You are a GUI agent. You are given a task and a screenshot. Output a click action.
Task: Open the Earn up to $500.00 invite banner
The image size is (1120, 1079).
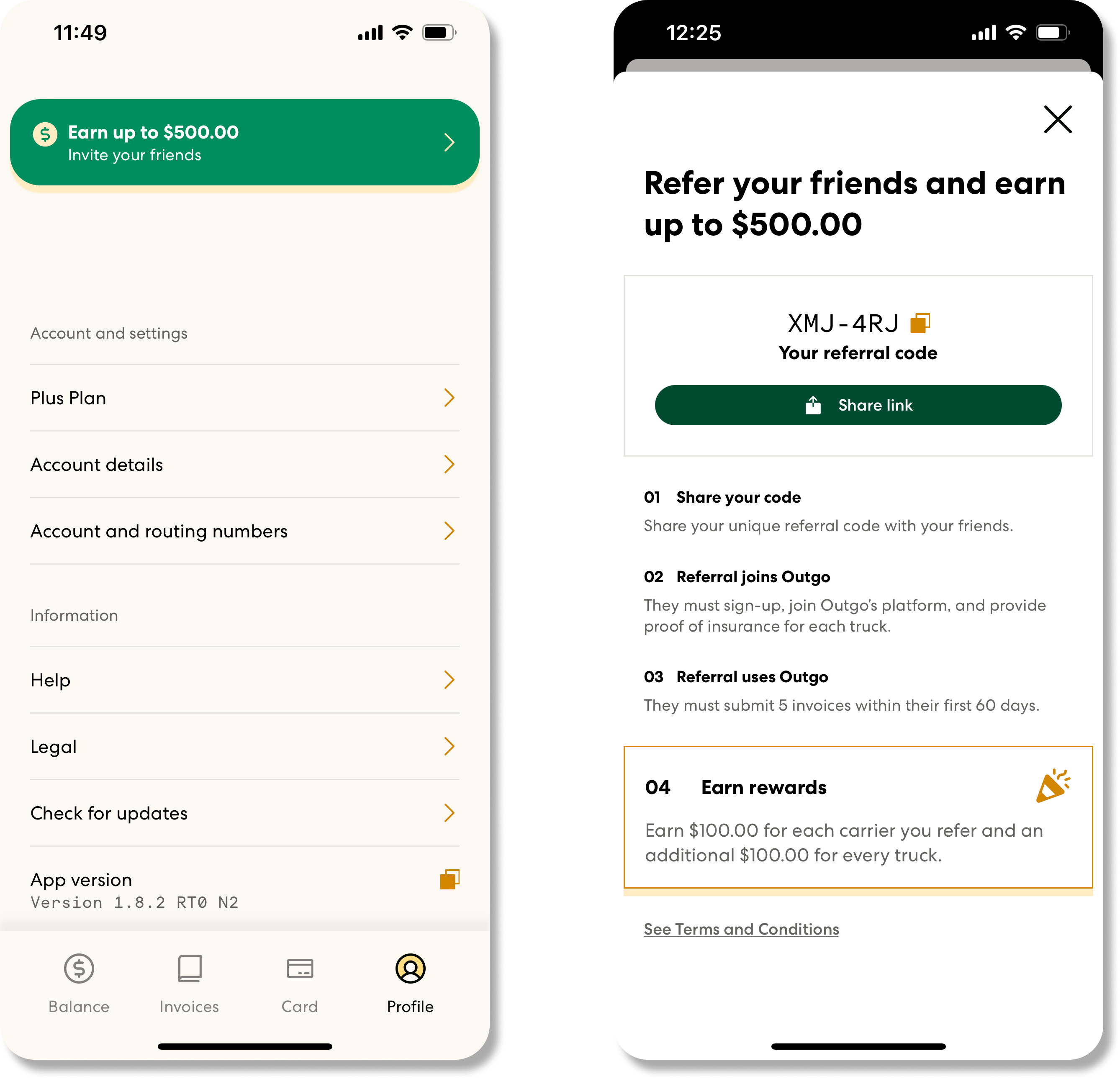point(244,142)
